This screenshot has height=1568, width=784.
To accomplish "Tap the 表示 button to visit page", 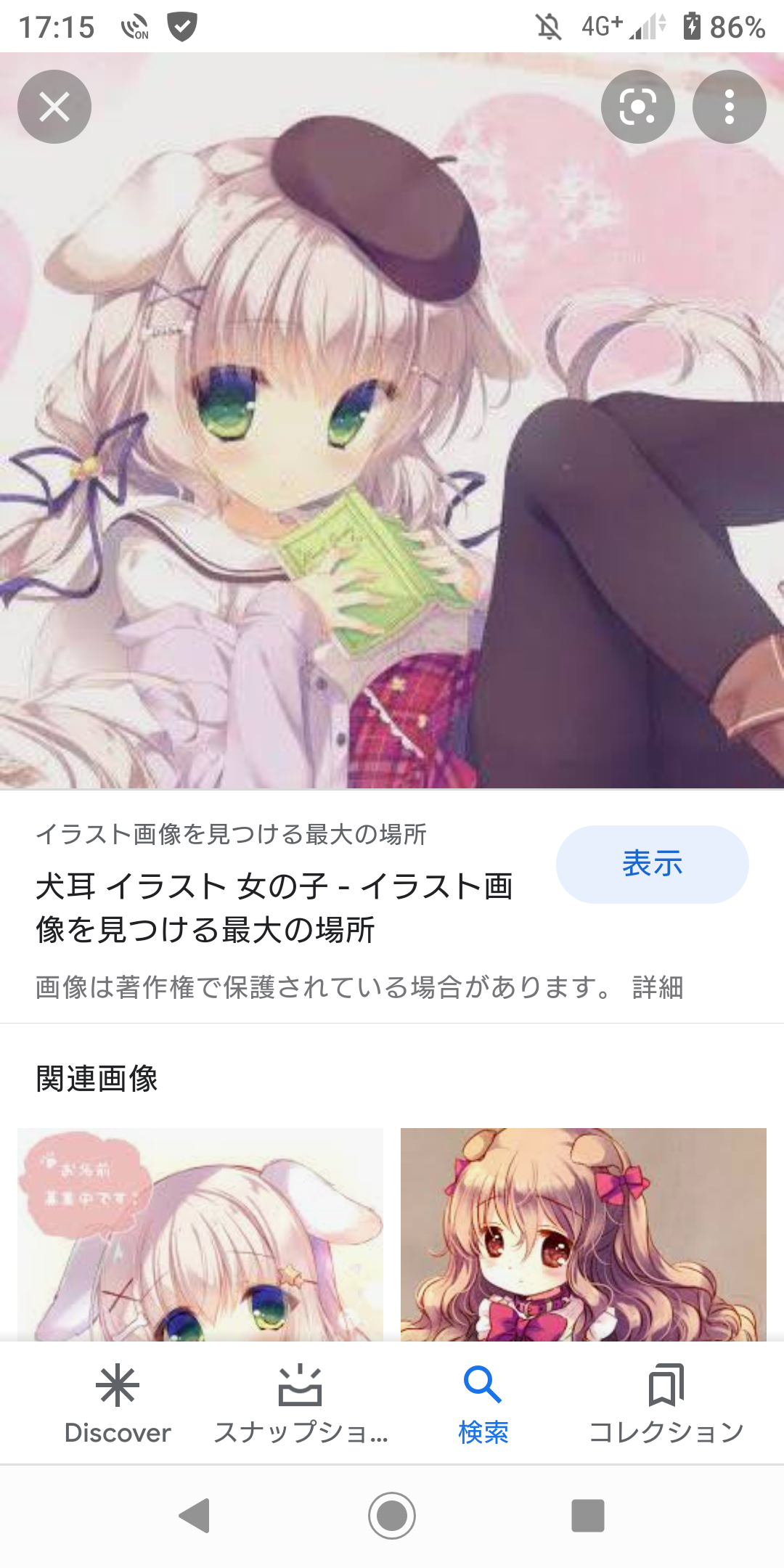I will click(652, 864).
